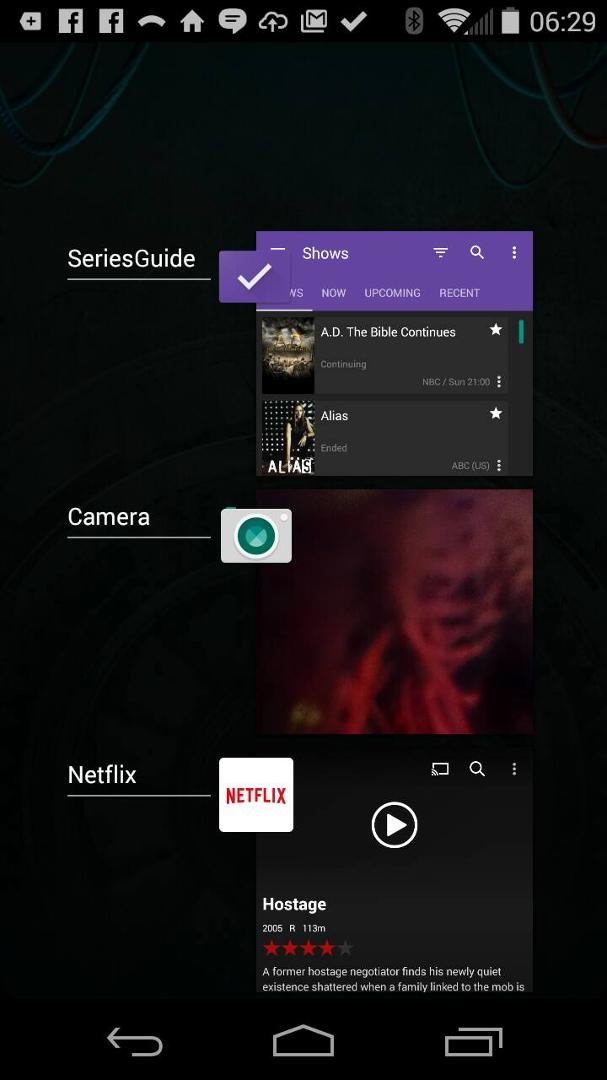Tap the Netflix logo app icon
Screen dimensions: 607x1080
click(x=256, y=795)
